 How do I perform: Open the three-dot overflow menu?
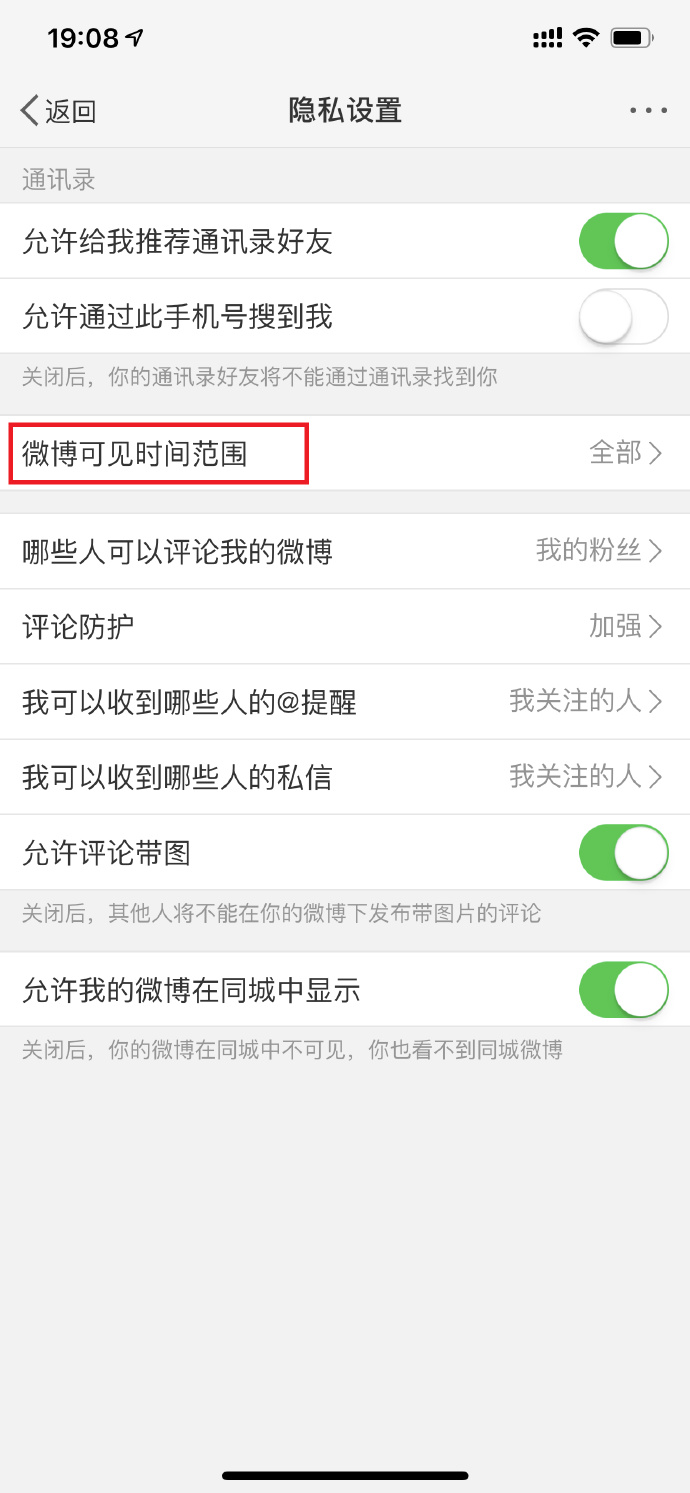[x=648, y=110]
